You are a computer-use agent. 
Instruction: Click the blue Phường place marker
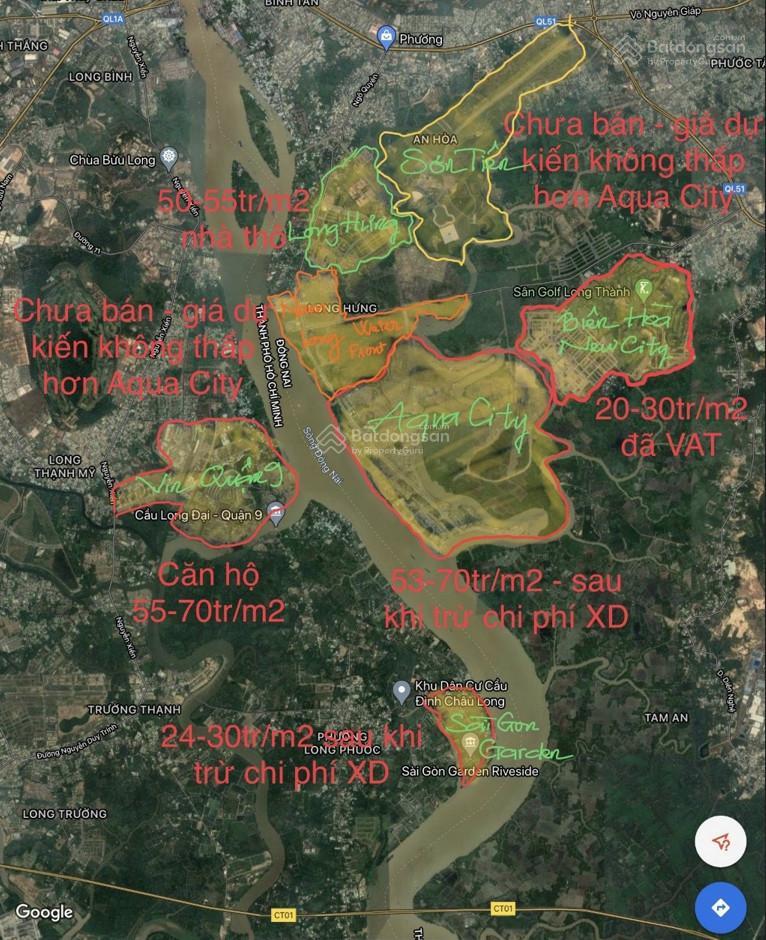(x=385, y=33)
